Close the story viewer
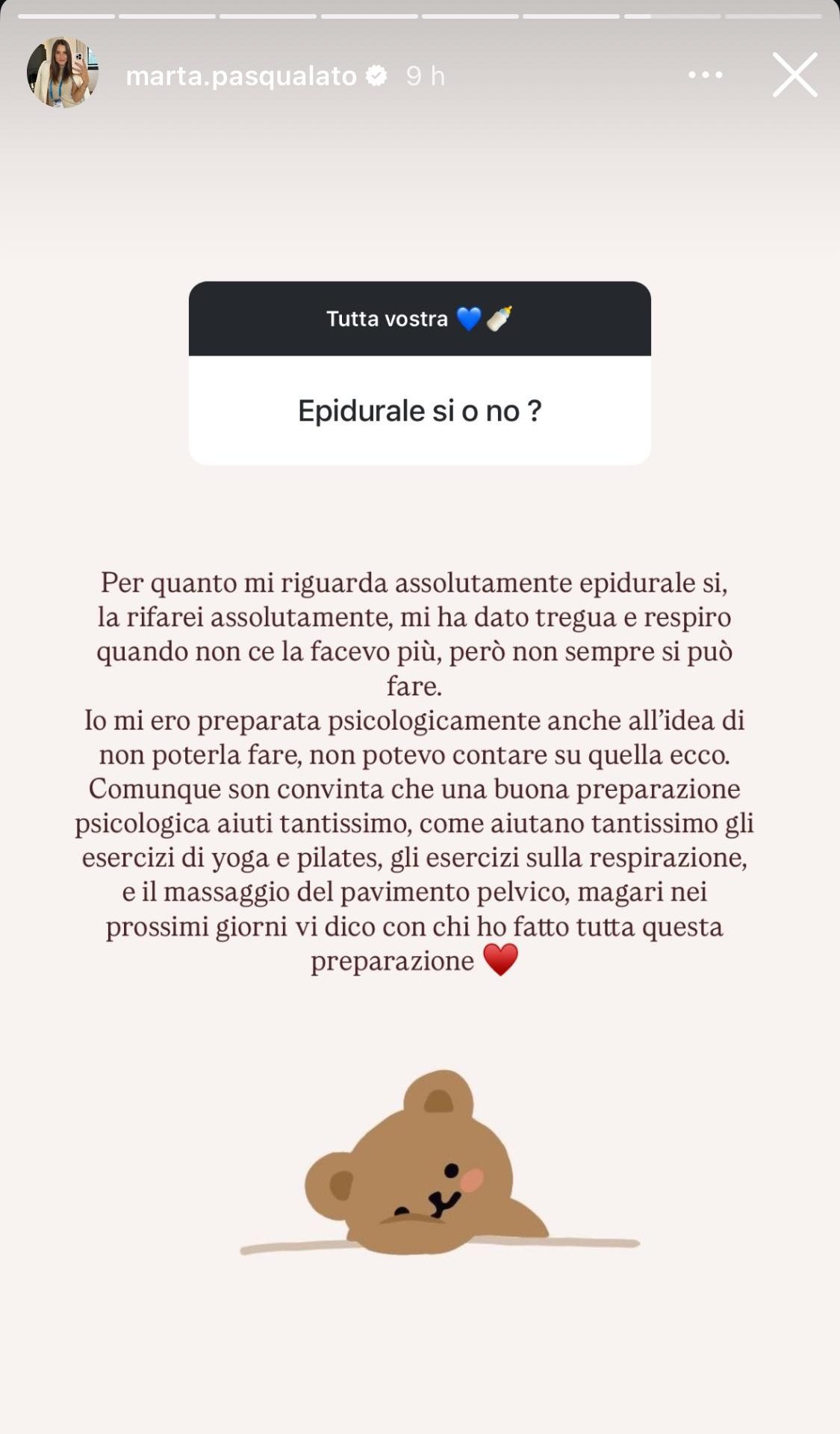 click(x=794, y=75)
